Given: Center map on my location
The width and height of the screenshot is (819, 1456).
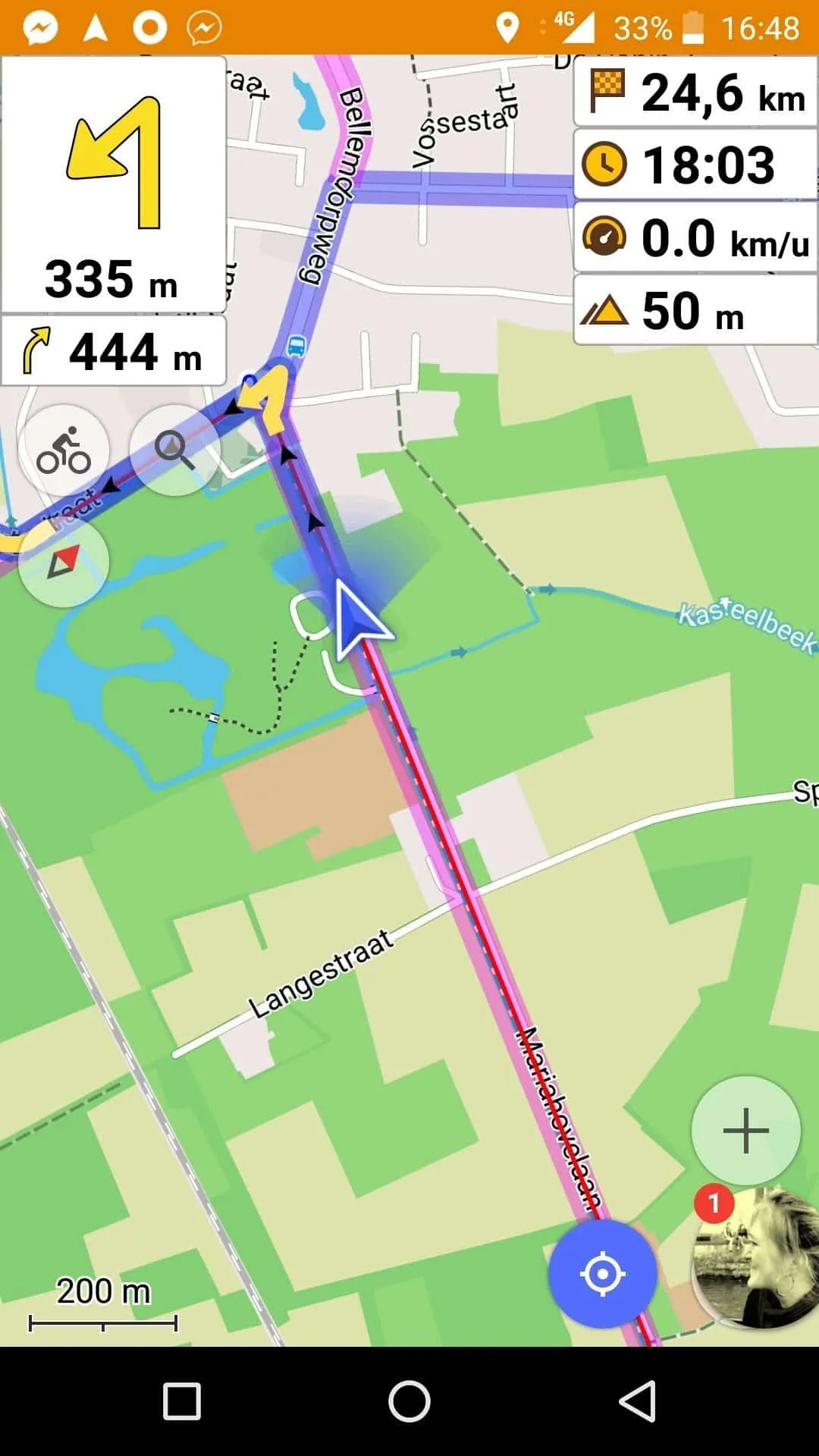Looking at the screenshot, I should pyautogui.click(x=602, y=1274).
